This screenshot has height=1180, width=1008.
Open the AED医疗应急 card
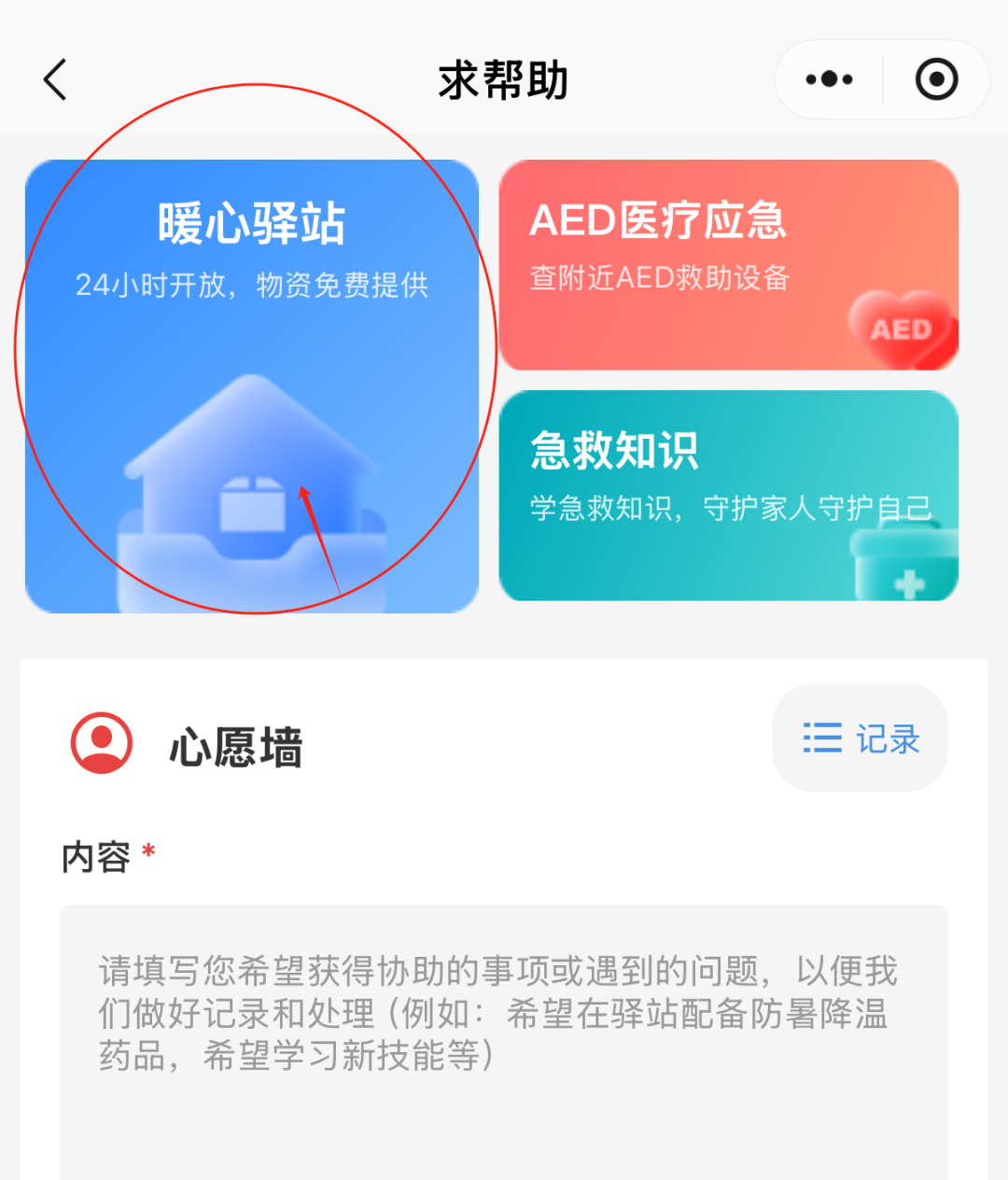coord(728,264)
